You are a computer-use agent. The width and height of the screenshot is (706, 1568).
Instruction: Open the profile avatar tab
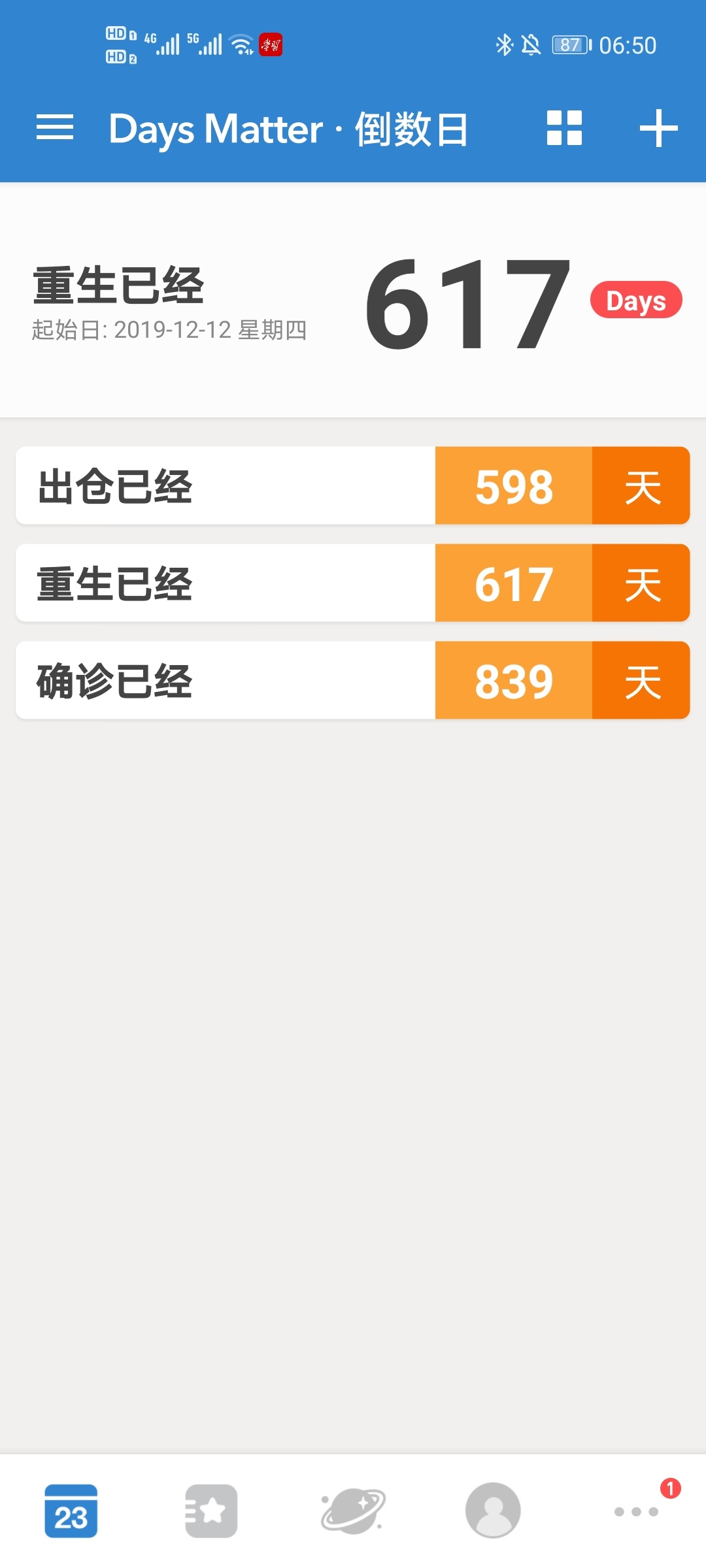493,1511
